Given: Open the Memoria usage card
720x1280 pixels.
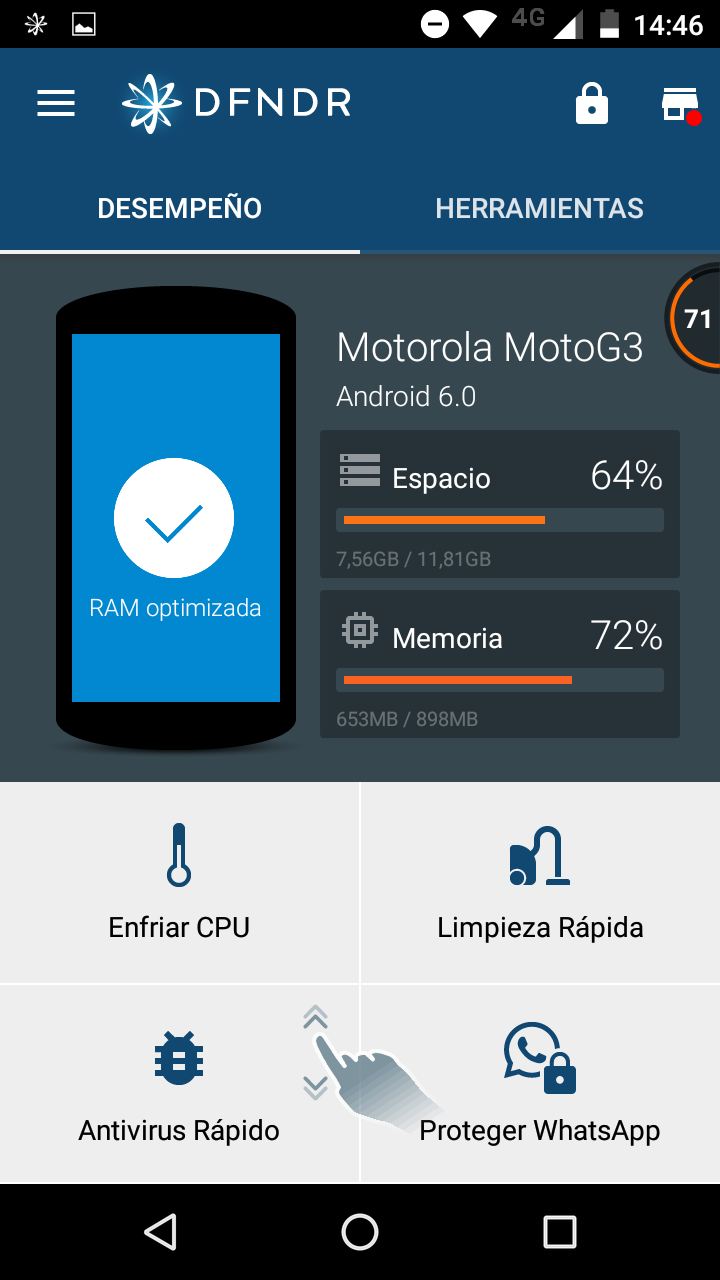Looking at the screenshot, I should click(499, 663).
